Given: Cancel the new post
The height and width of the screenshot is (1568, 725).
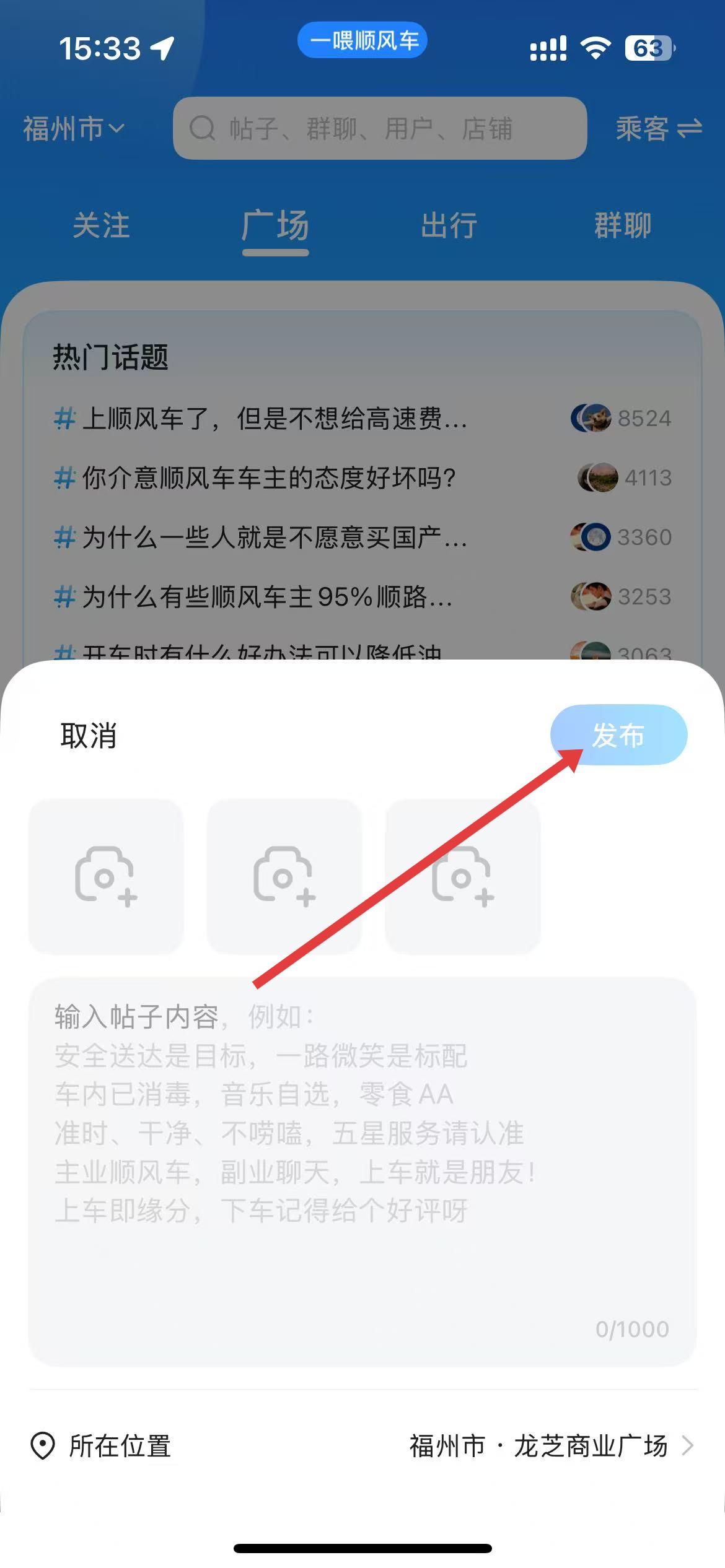Looking at the screenshot, I should click(x=89, y=735).
